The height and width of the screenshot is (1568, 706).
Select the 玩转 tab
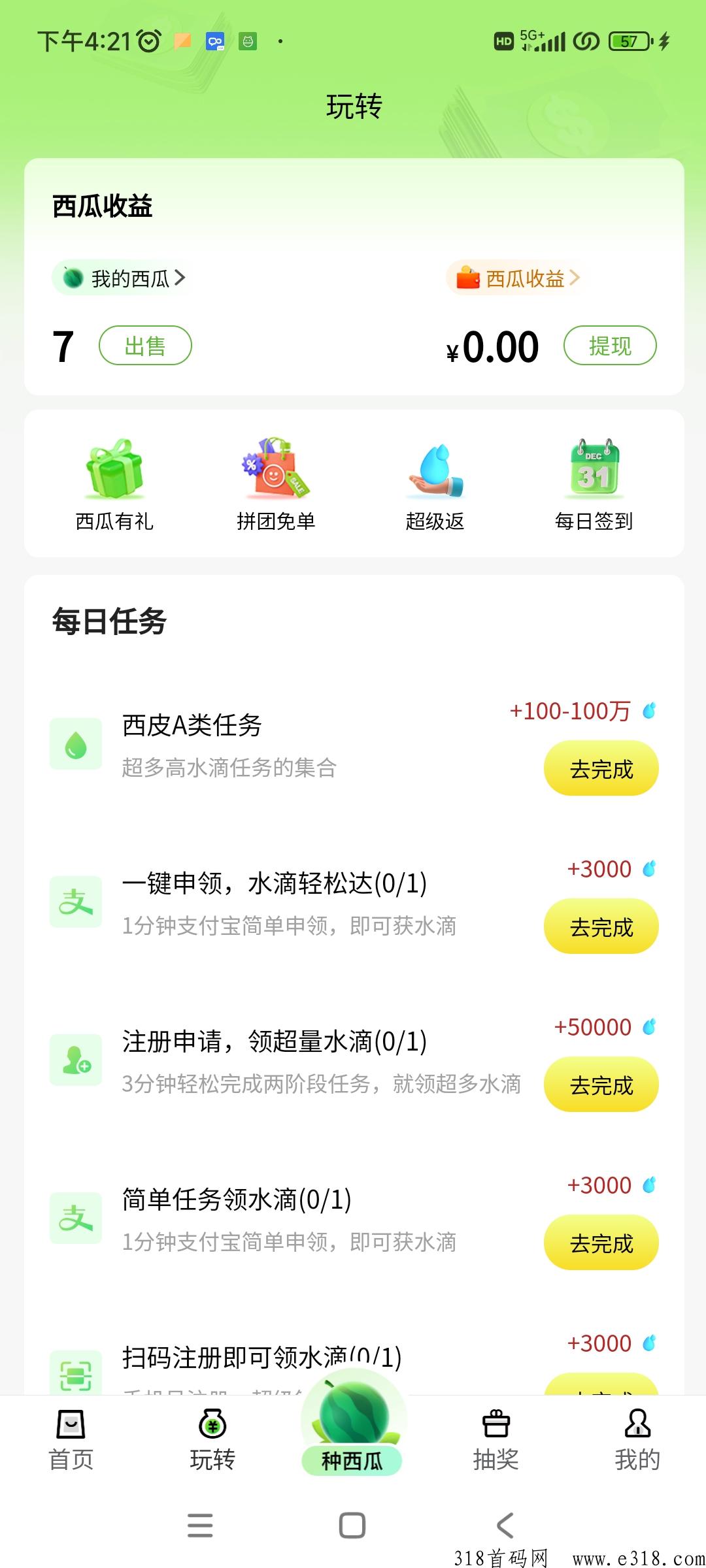212,1441
